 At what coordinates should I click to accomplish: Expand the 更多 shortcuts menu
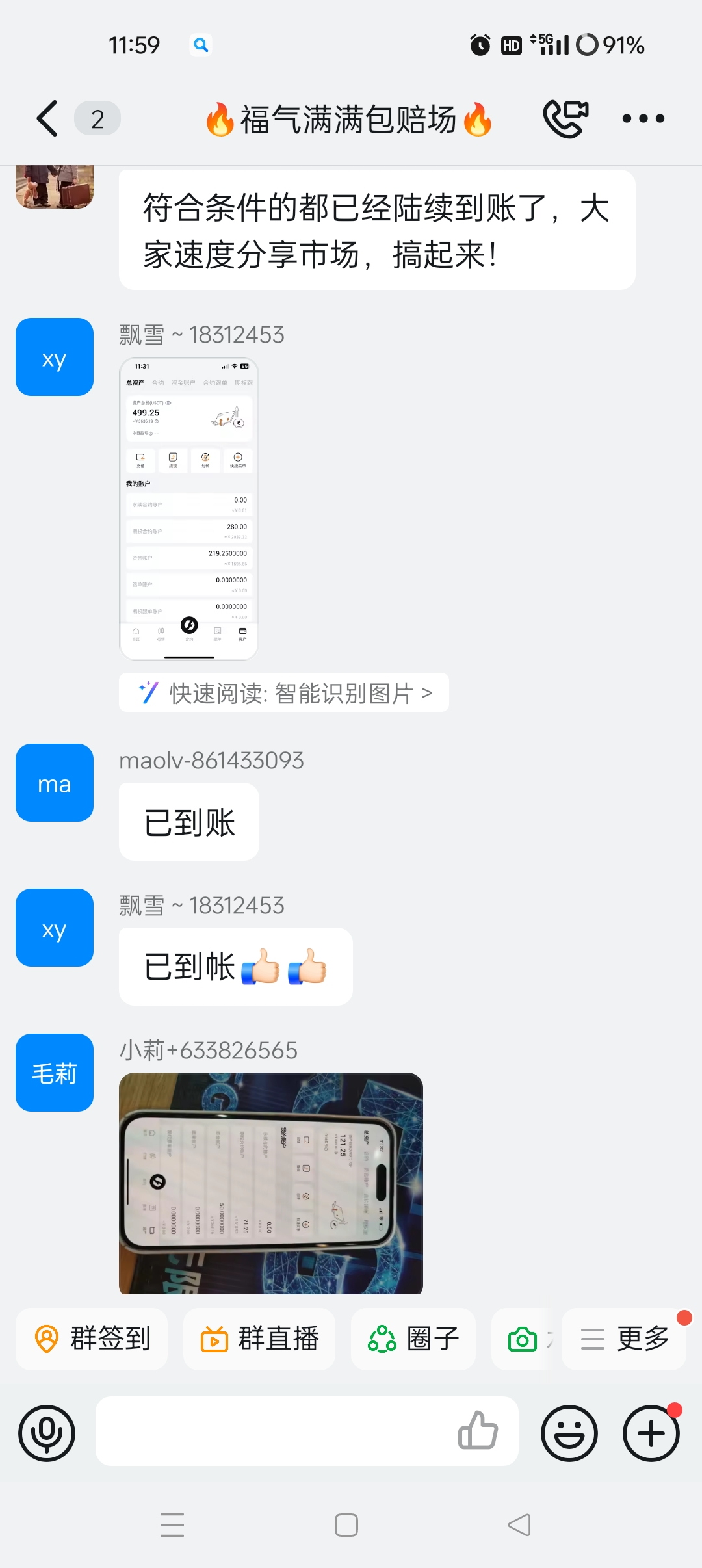click(624, 1339)
